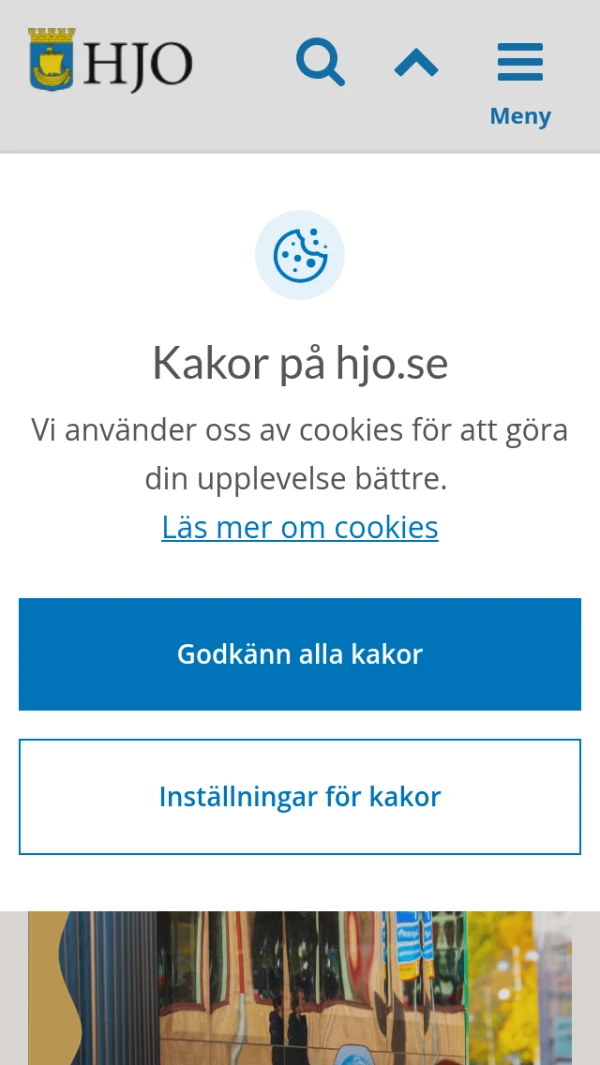This screenshot has height=1065, width=600.
Task: Open the search magnifier icon
Action: pyautogui.click(x=320, y=63)
